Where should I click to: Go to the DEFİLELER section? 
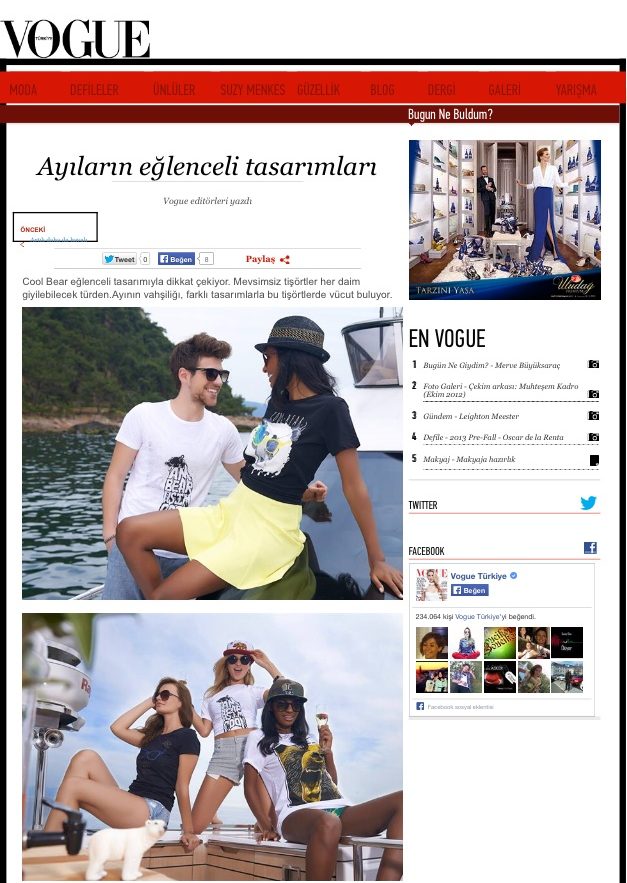point(94,90)
